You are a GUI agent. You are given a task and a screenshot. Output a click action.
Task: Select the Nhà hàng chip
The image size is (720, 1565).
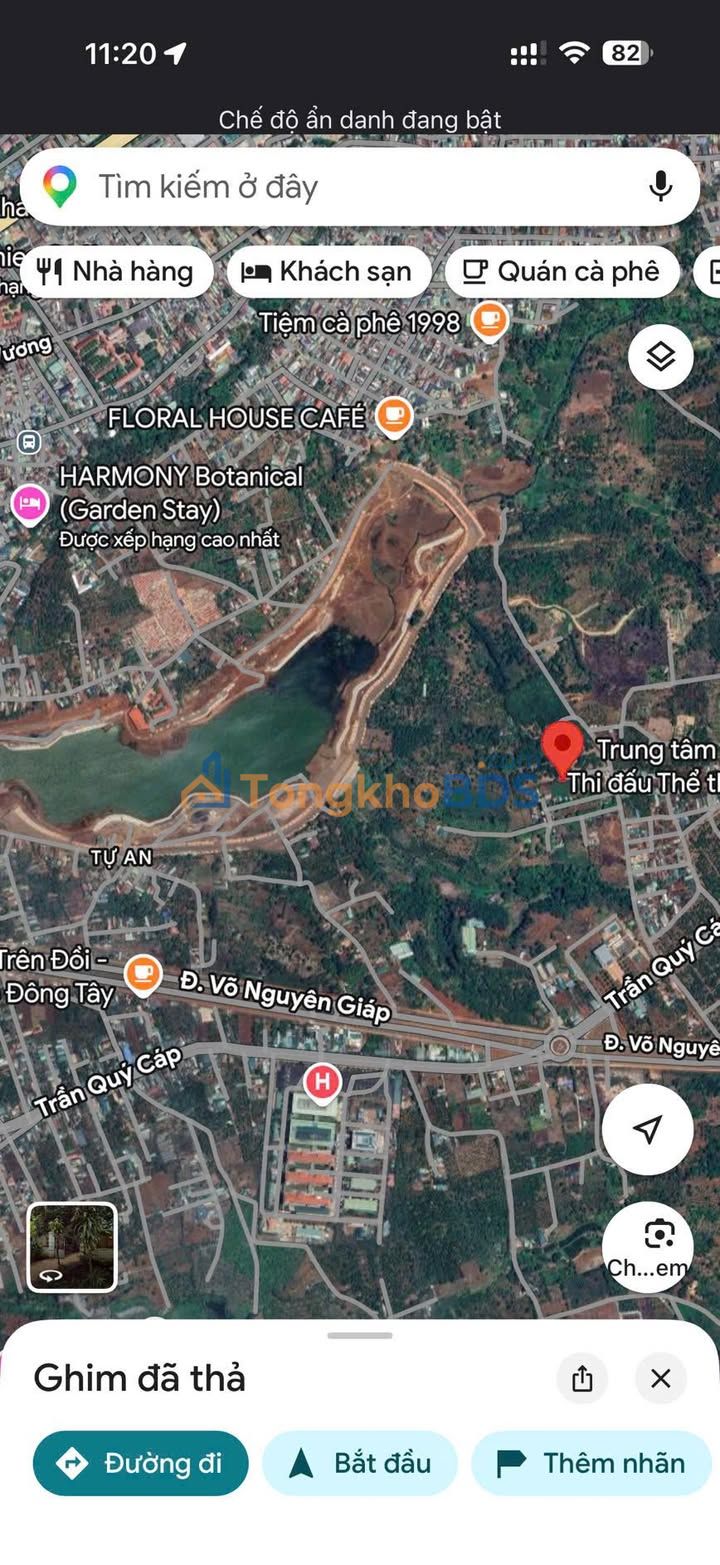click(x=116, y=271)
